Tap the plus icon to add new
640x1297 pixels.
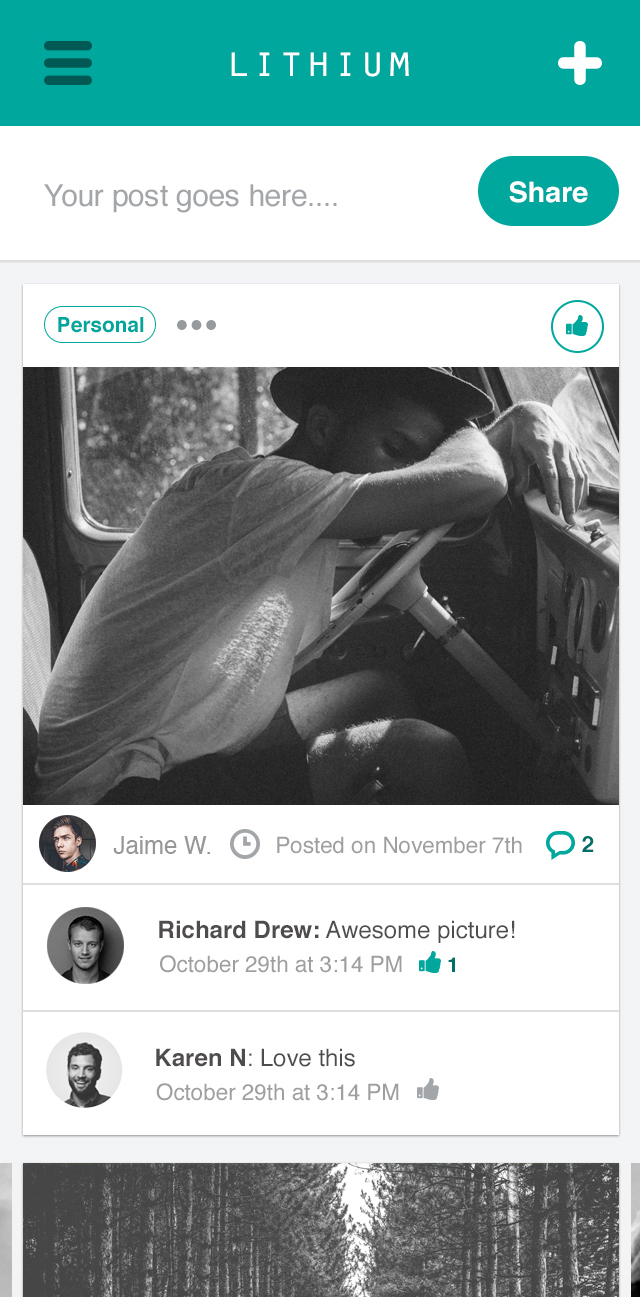click(x=579, y=63)
